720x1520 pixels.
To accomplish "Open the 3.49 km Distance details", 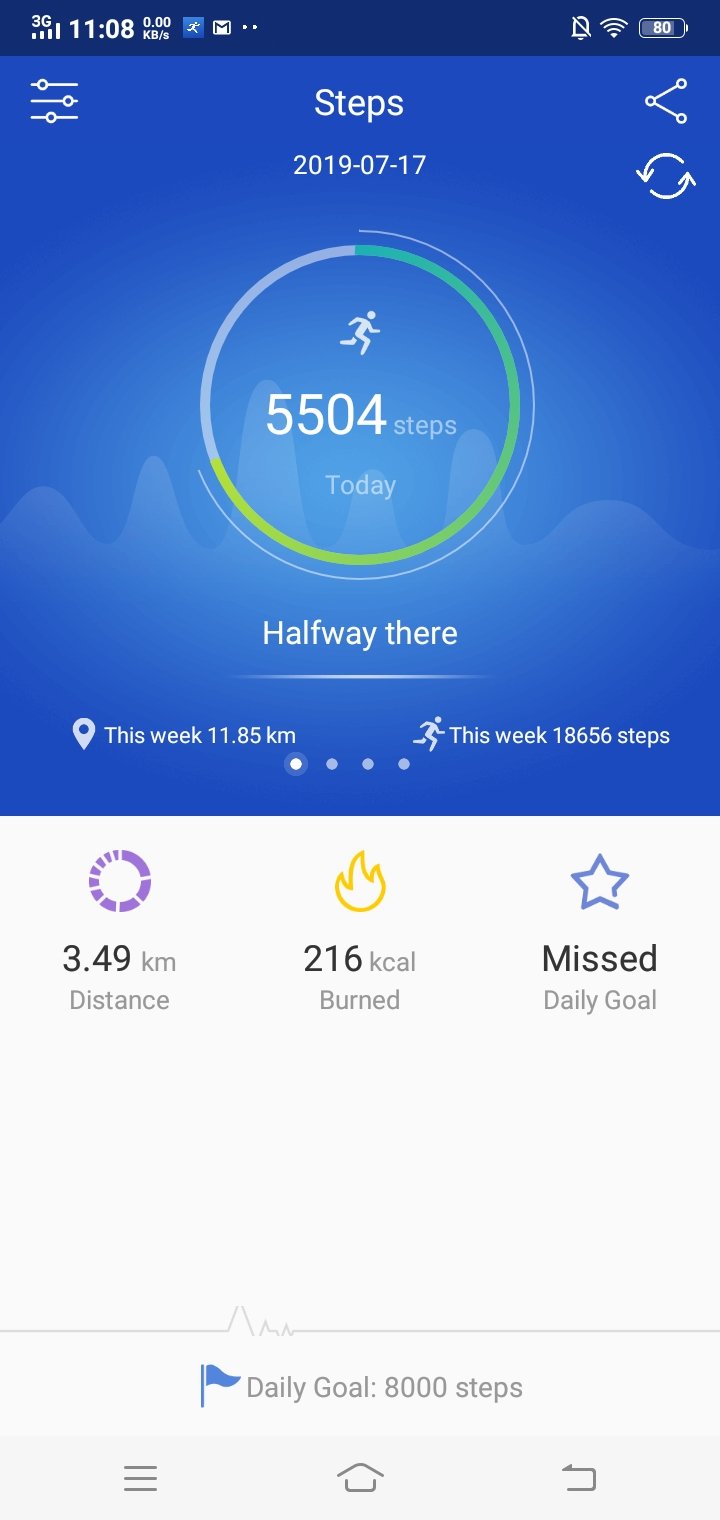I will coord(119,930).
